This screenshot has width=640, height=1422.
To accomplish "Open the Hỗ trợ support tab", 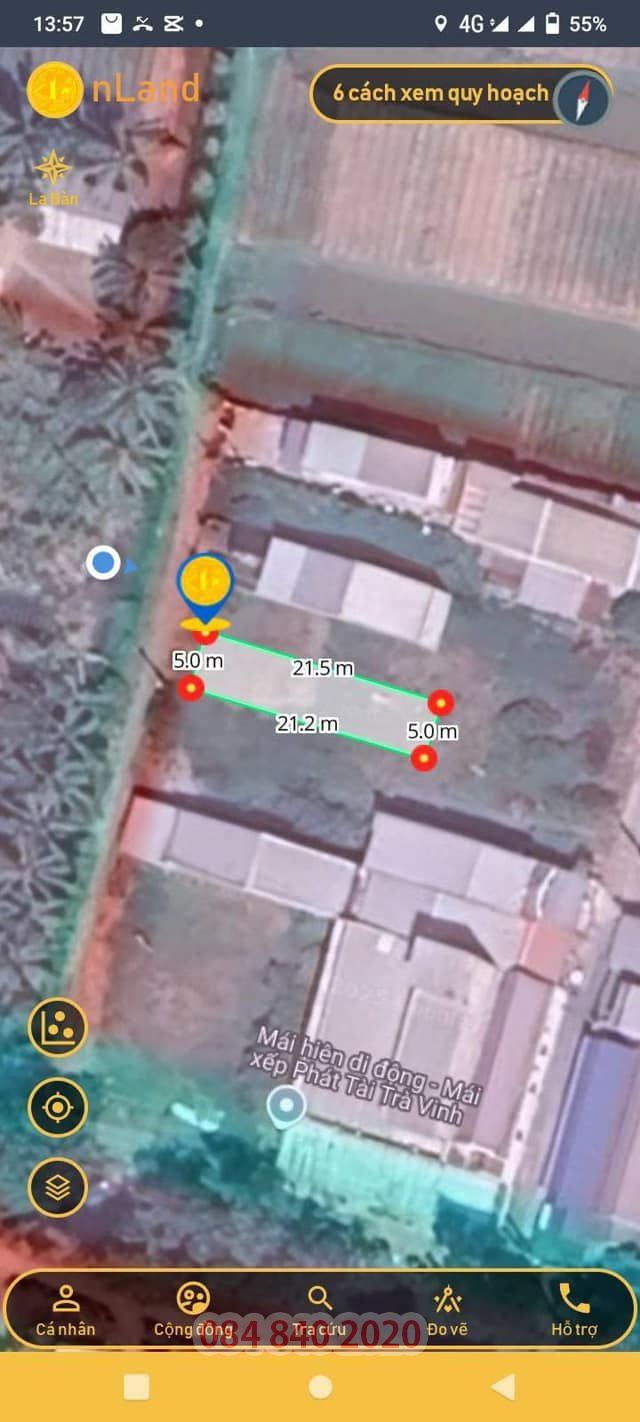I will [x=574, y=1311].
